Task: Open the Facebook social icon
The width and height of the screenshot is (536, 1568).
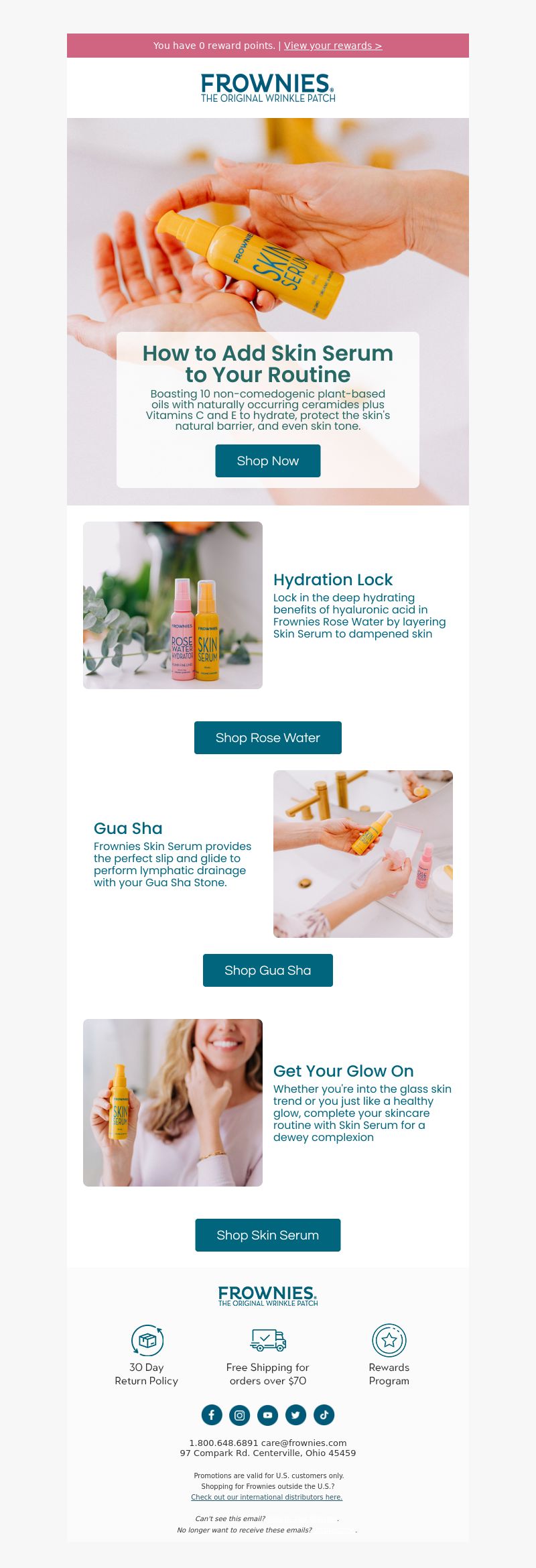Action: point(212,1415)
